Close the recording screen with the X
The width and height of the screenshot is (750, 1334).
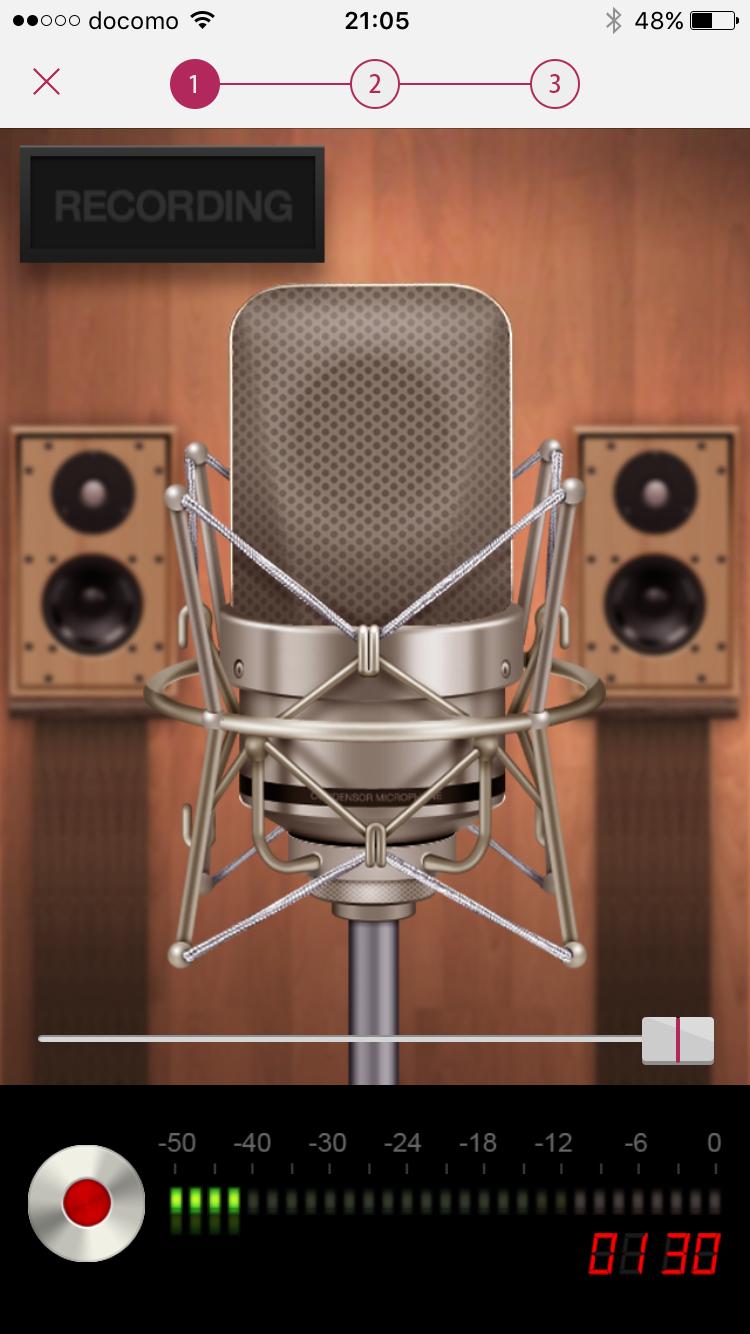tap(46, 82)
